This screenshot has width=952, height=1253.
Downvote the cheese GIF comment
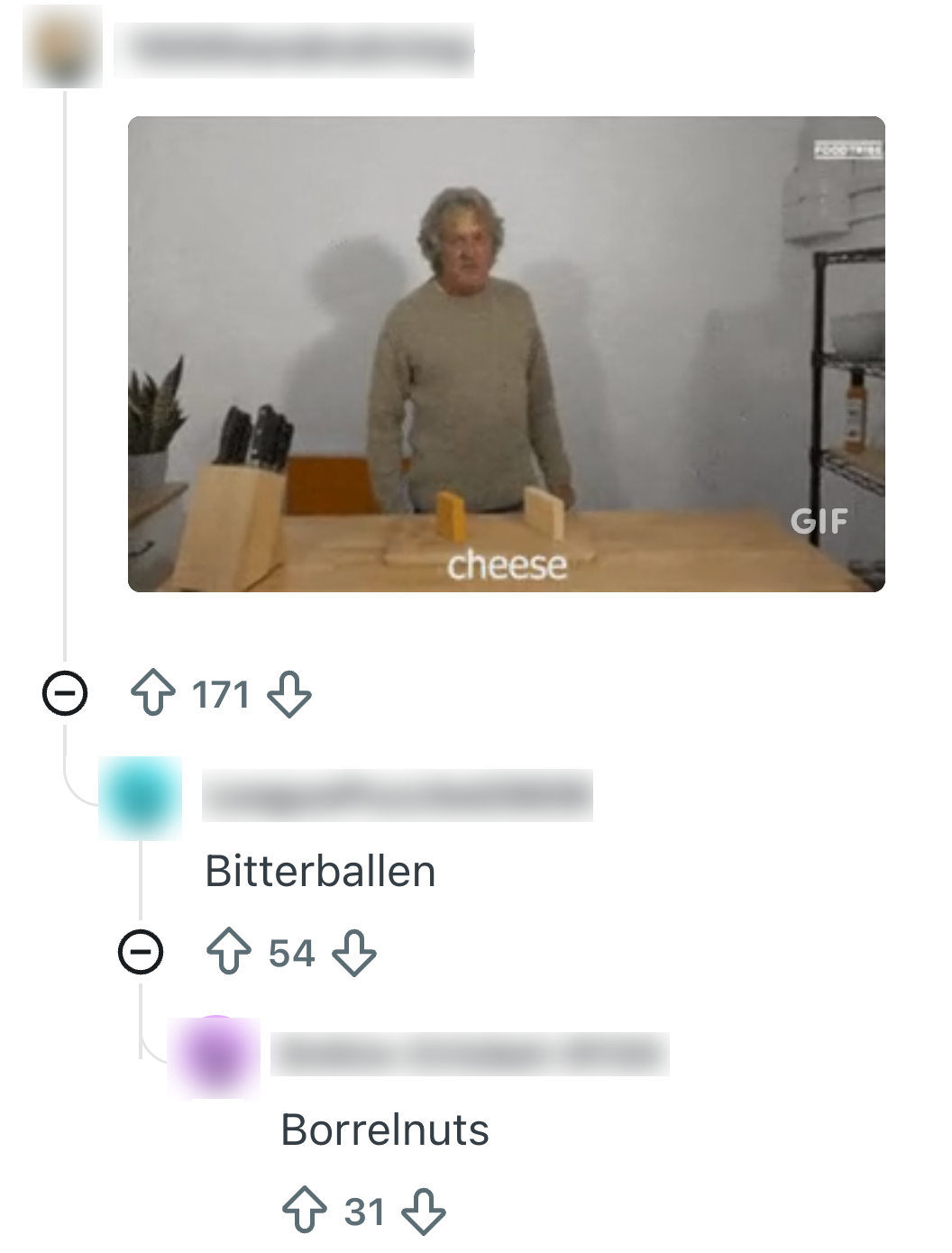(x=289, y=694)
